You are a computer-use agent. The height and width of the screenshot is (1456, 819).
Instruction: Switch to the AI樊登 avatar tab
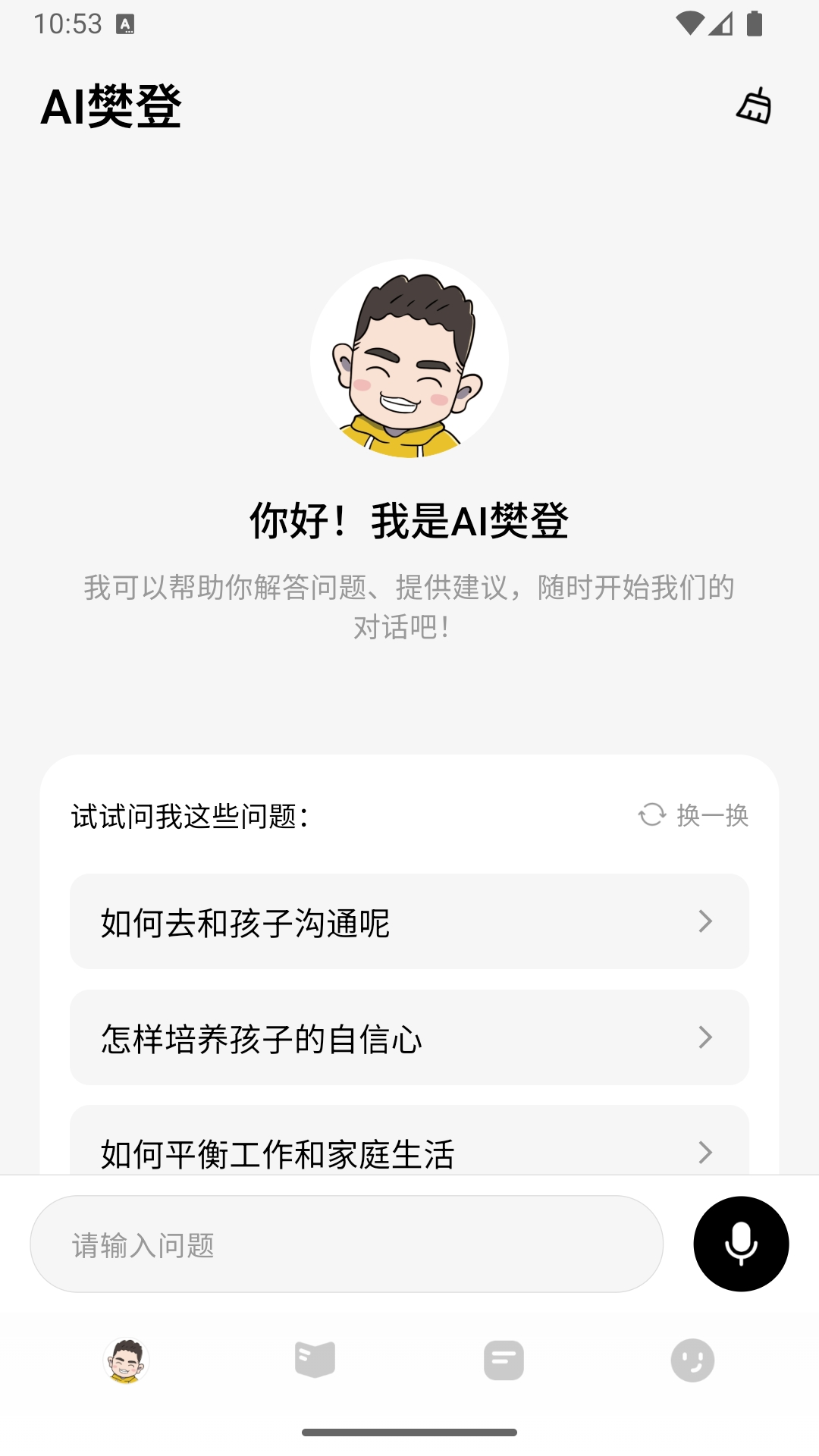pos(126,1360)
